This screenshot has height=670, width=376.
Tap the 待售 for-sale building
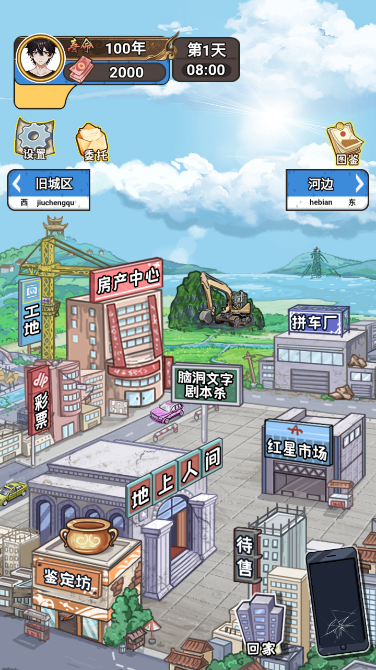click(247, 556)
